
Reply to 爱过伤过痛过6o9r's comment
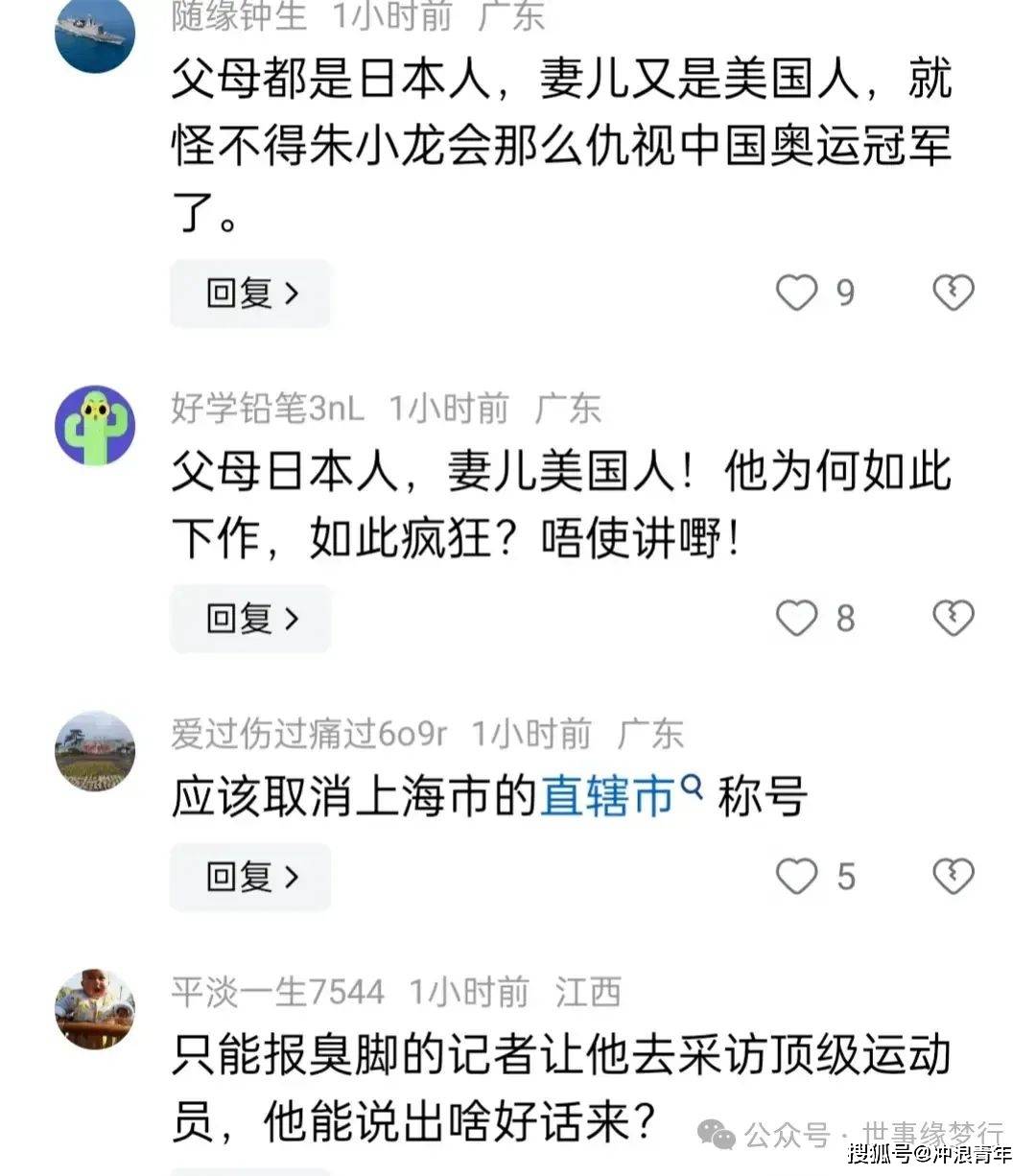[251, 877]
